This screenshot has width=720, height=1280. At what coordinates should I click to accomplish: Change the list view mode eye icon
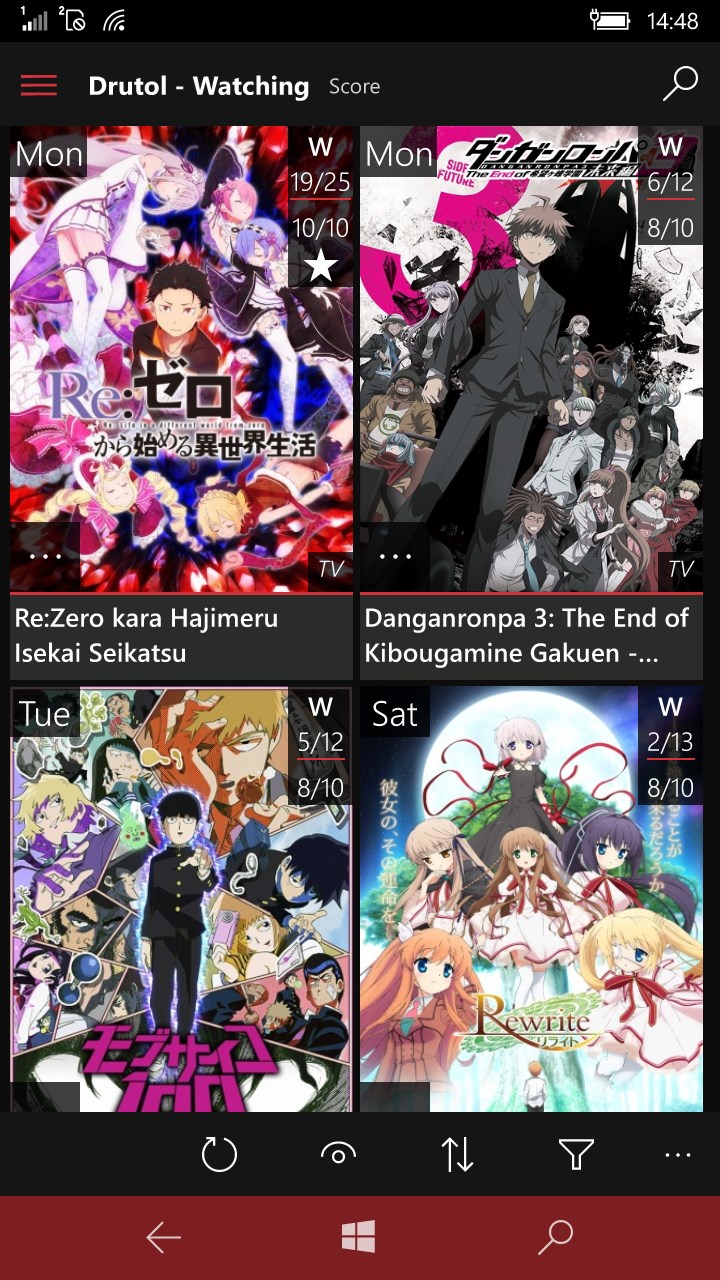338,1155
